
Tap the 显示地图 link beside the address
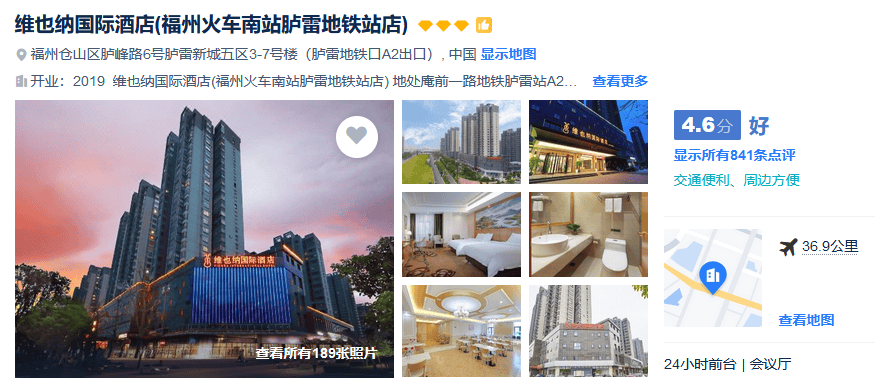pos(508,54)
